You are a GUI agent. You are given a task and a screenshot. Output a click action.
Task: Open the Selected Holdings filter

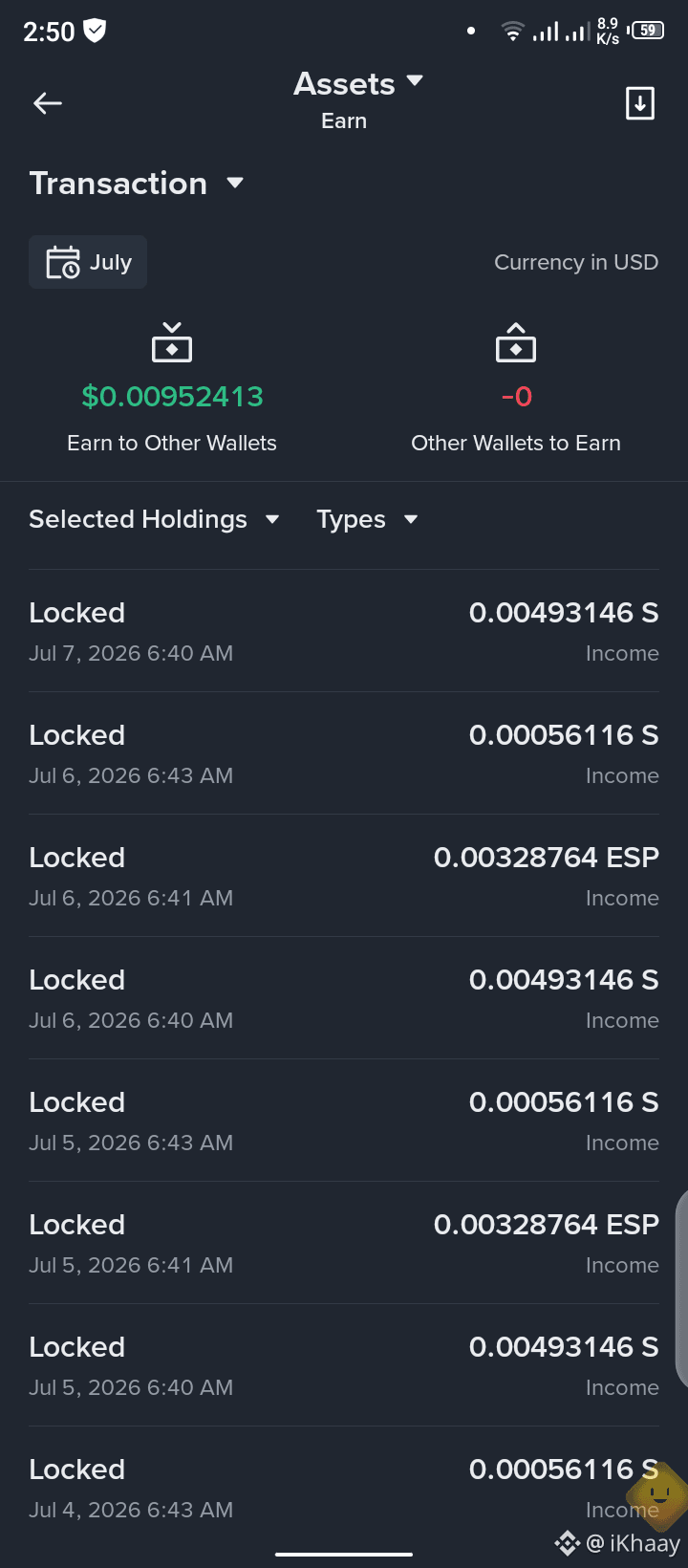click(154, 519)
